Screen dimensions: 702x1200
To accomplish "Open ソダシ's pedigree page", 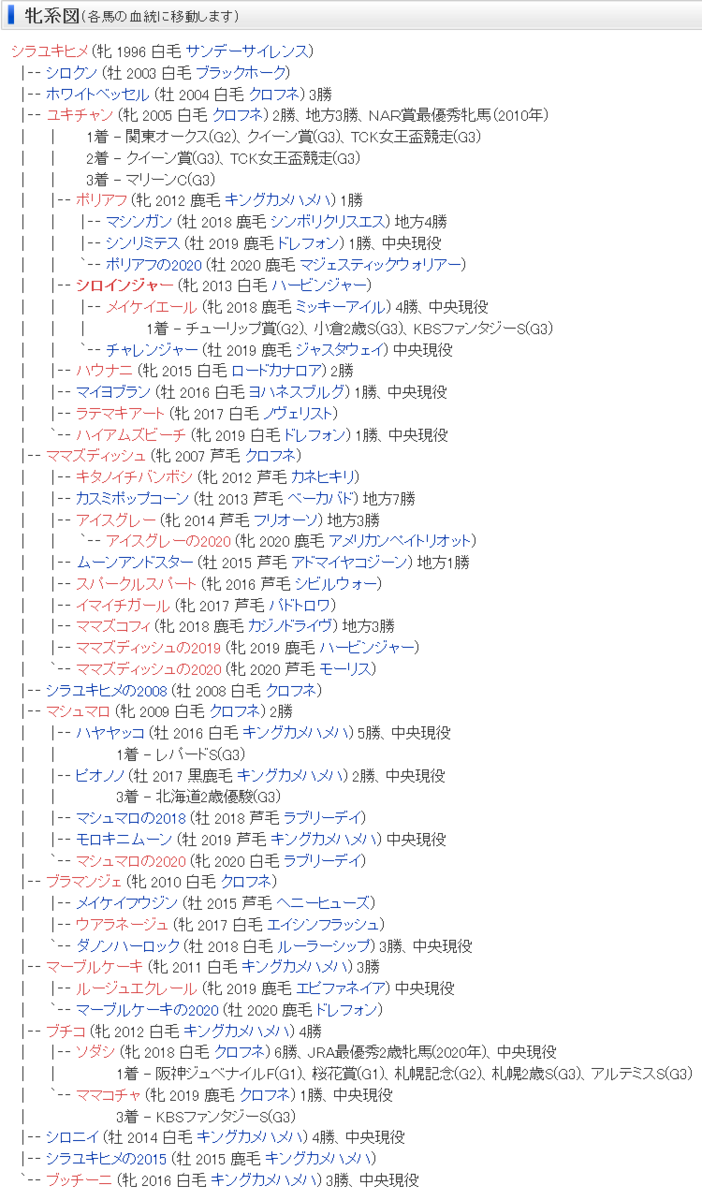I will (x=95, y=1052).
